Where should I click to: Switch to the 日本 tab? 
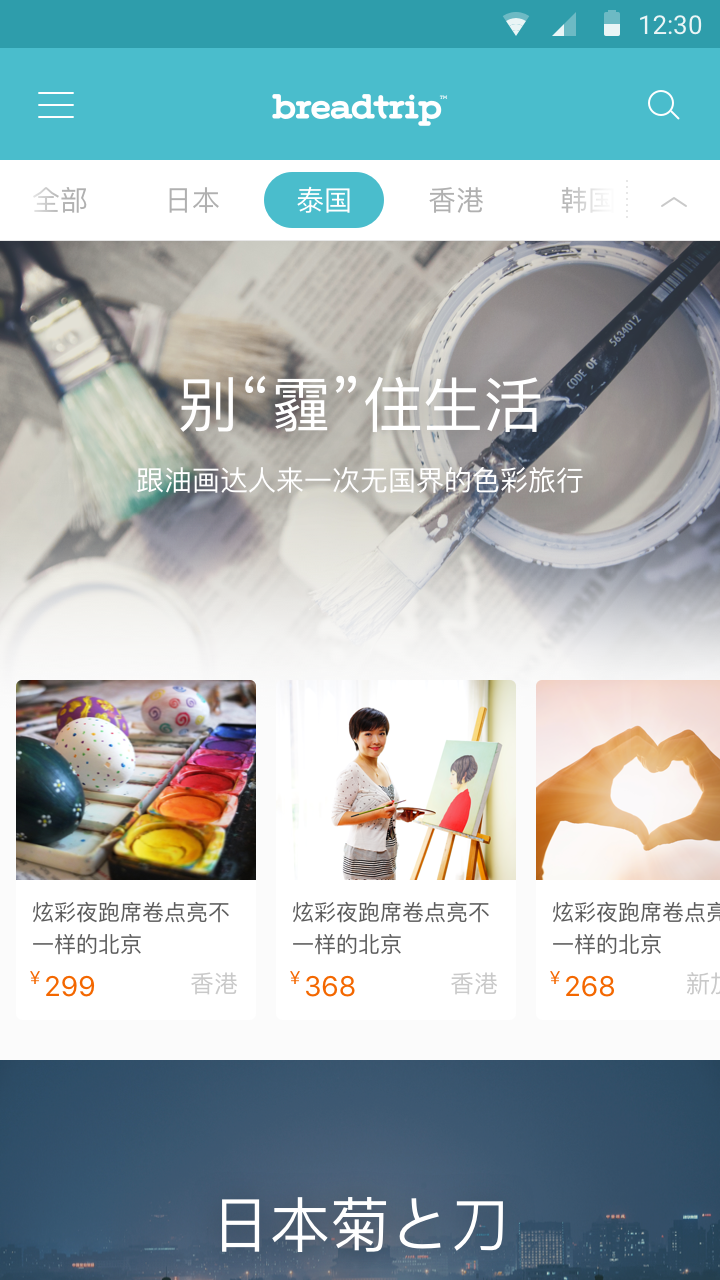tap(193, 200)
